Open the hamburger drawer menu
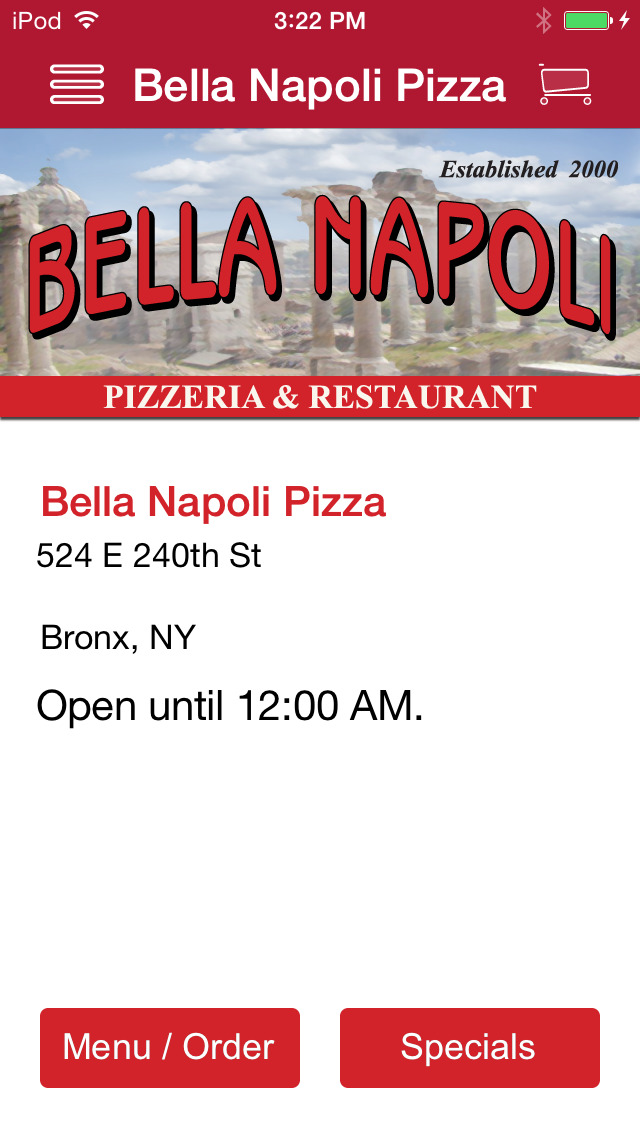 click(x=77, y=85)
